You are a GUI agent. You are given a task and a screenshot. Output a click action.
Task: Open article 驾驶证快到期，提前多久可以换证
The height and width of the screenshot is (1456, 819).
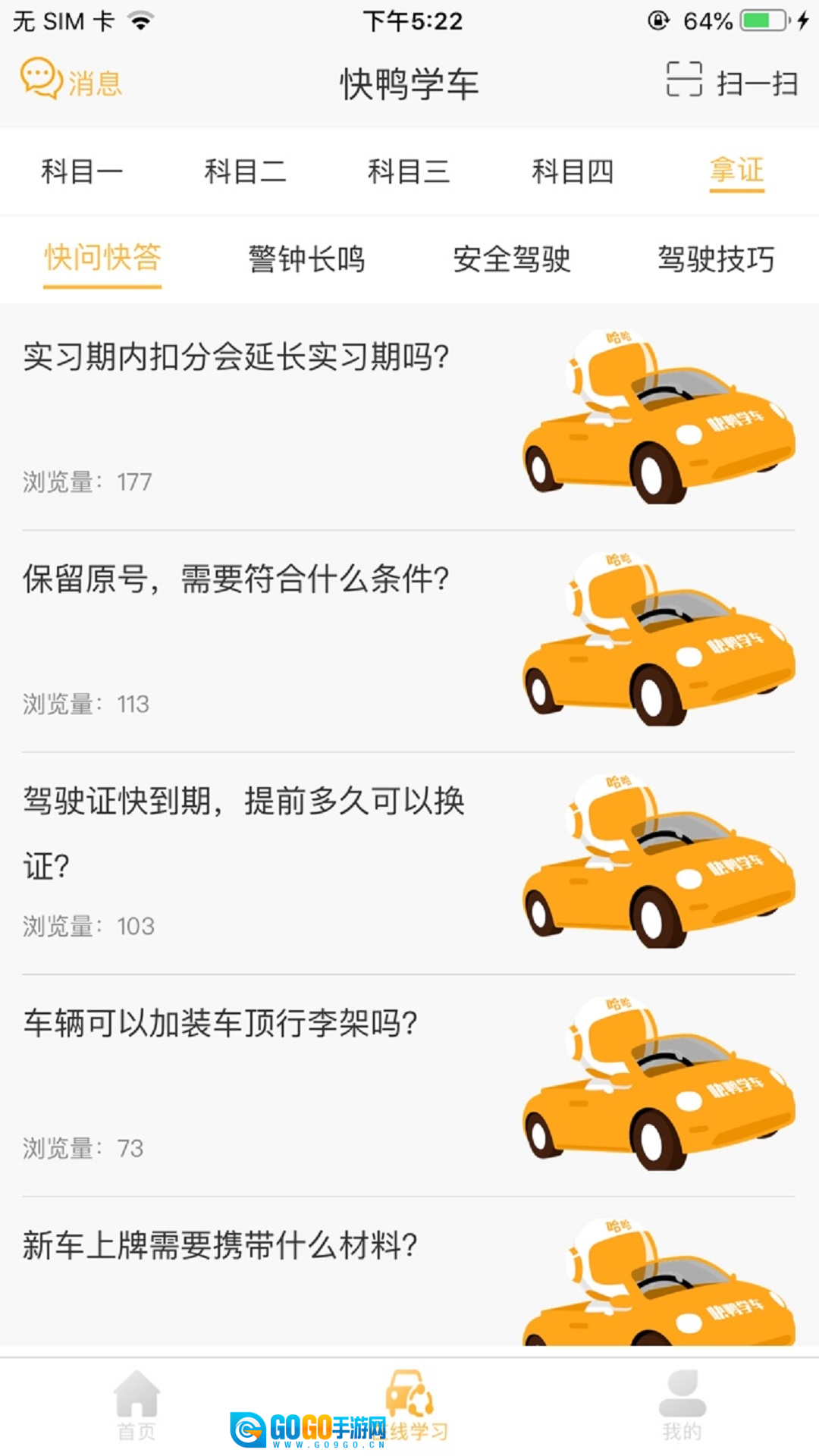(x=243, y=802)
